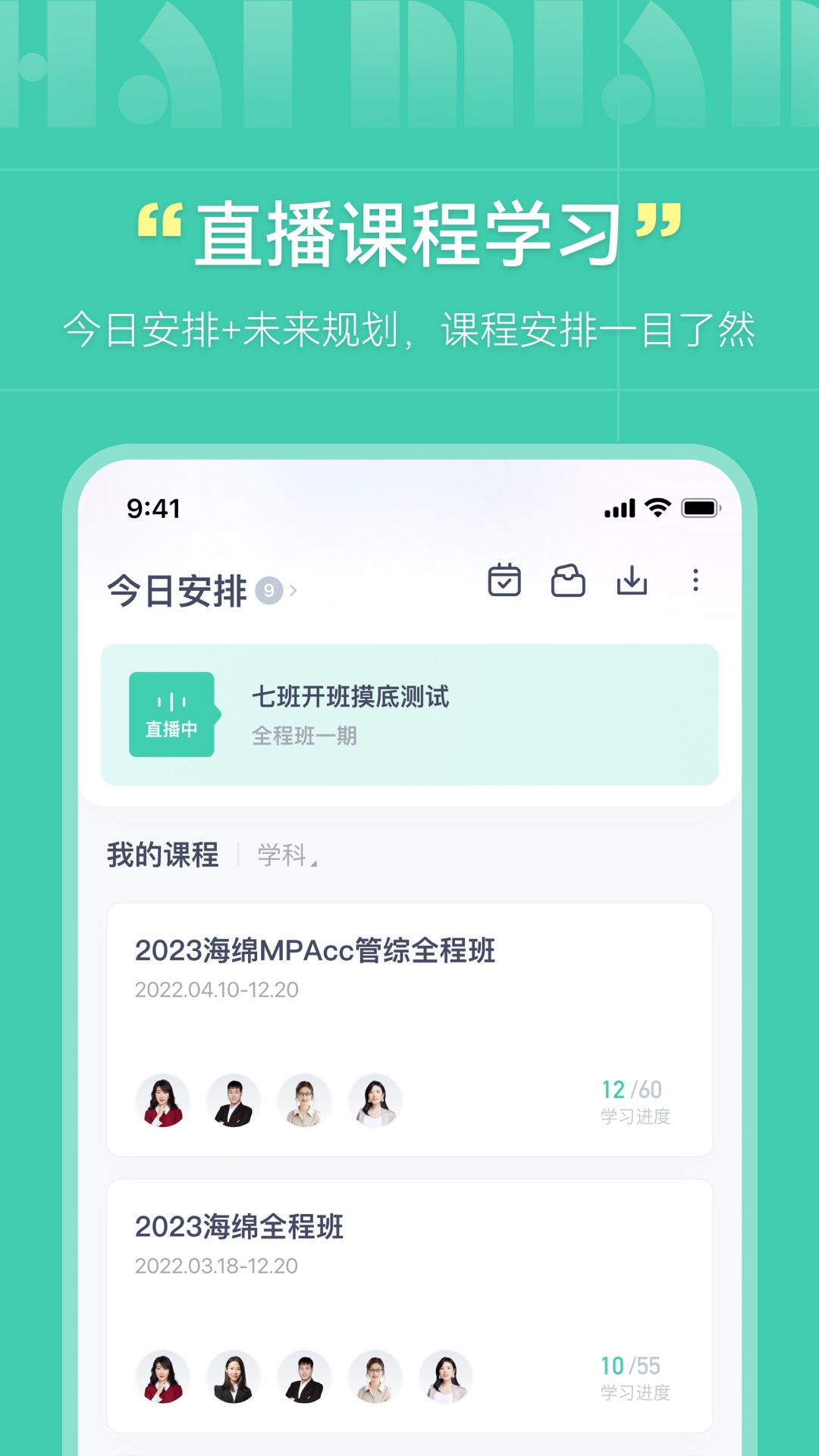Tap the battery indicator icon

(698, 510)
